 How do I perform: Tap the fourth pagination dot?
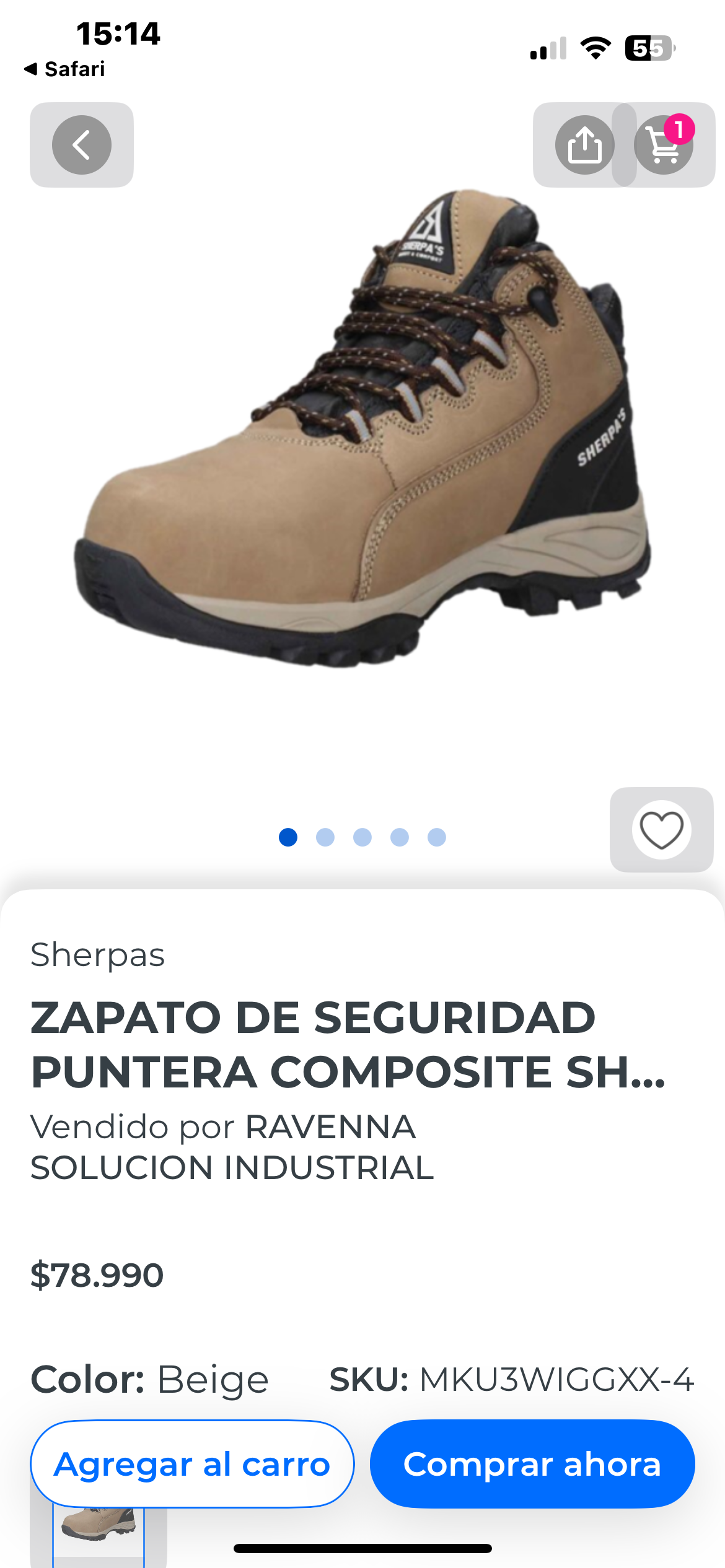coord(400,837)
